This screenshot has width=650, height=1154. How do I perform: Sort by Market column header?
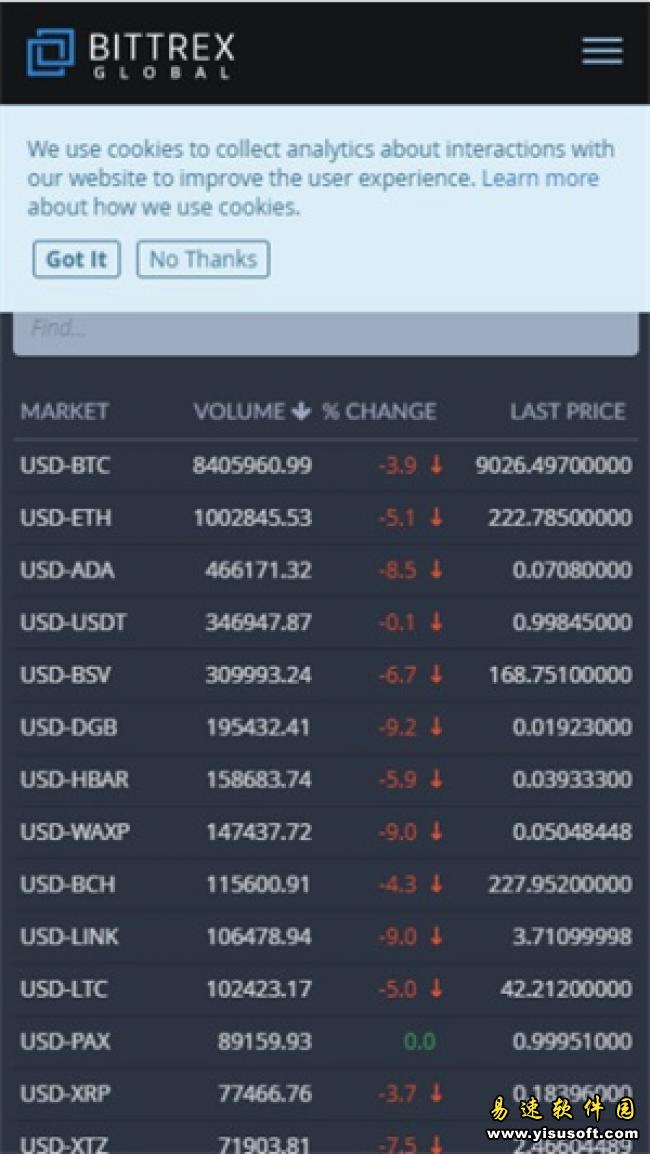coord(64,411)
